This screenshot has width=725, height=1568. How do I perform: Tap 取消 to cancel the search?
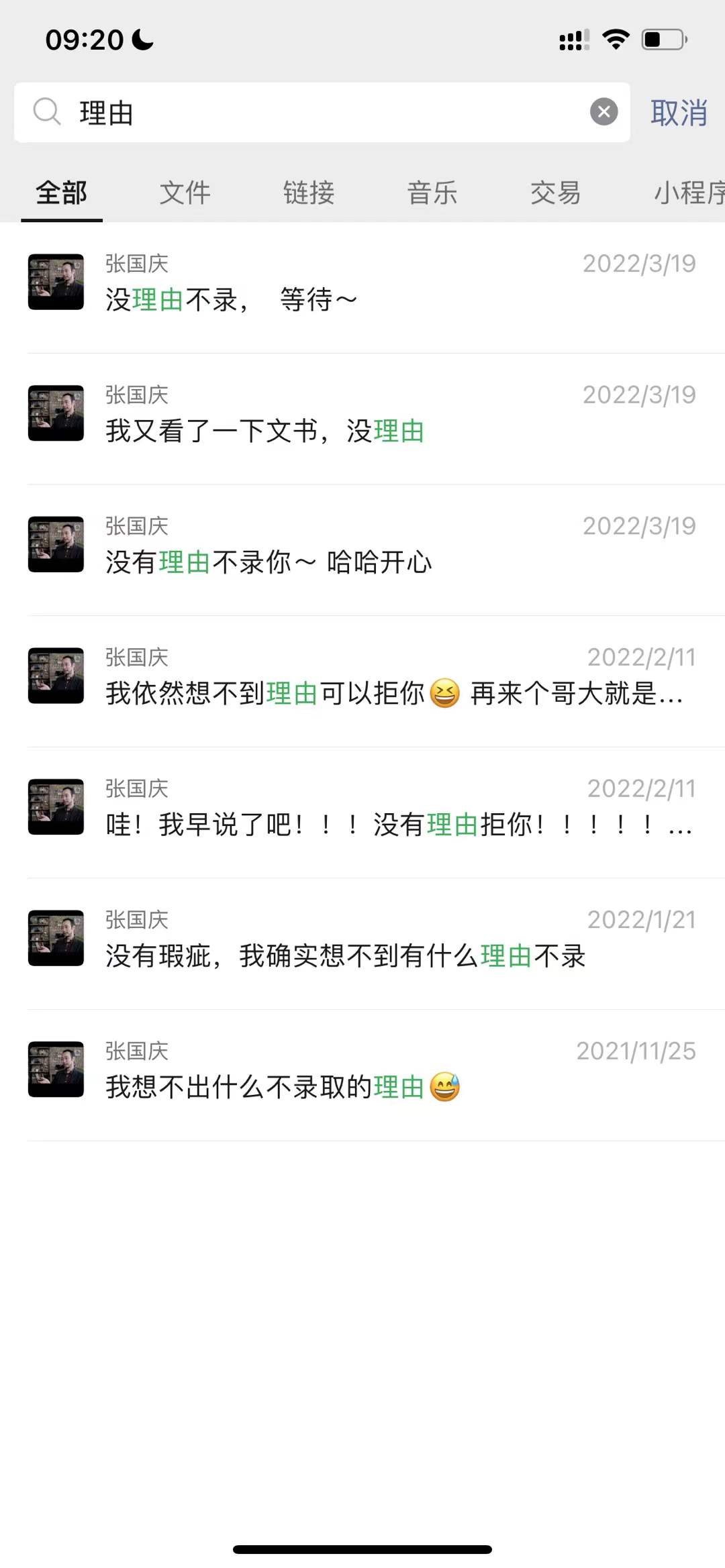pos(679,112)
